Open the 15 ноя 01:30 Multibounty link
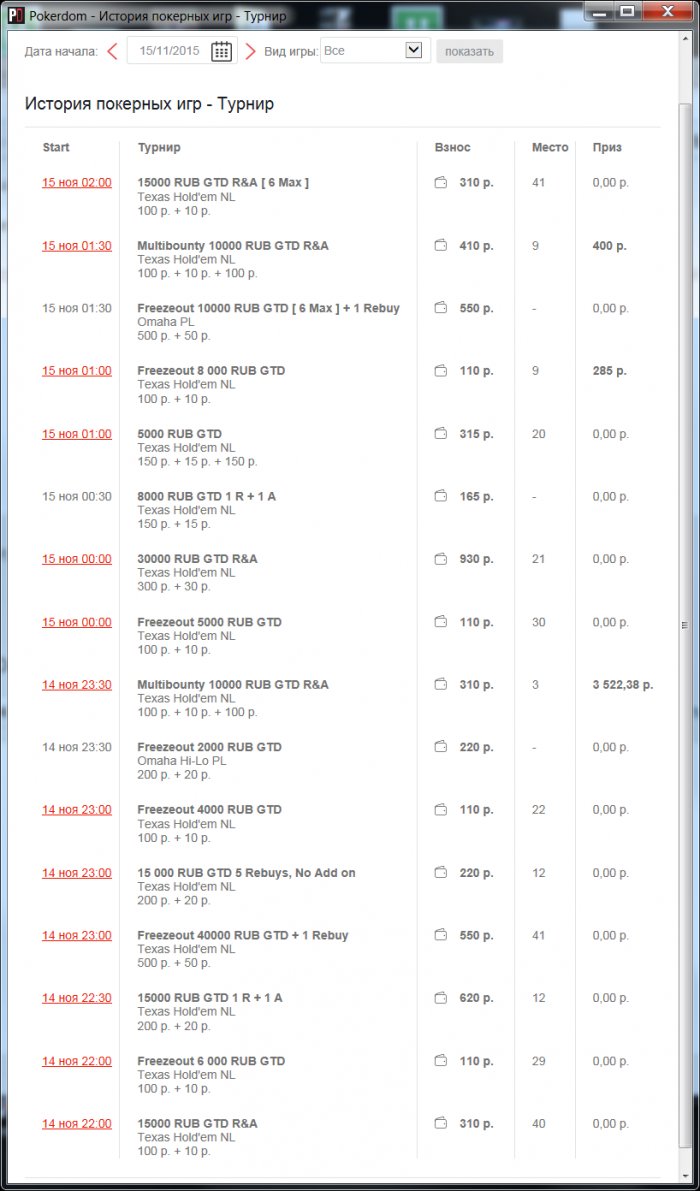The image size is (700, 1191). pos(77,246)
